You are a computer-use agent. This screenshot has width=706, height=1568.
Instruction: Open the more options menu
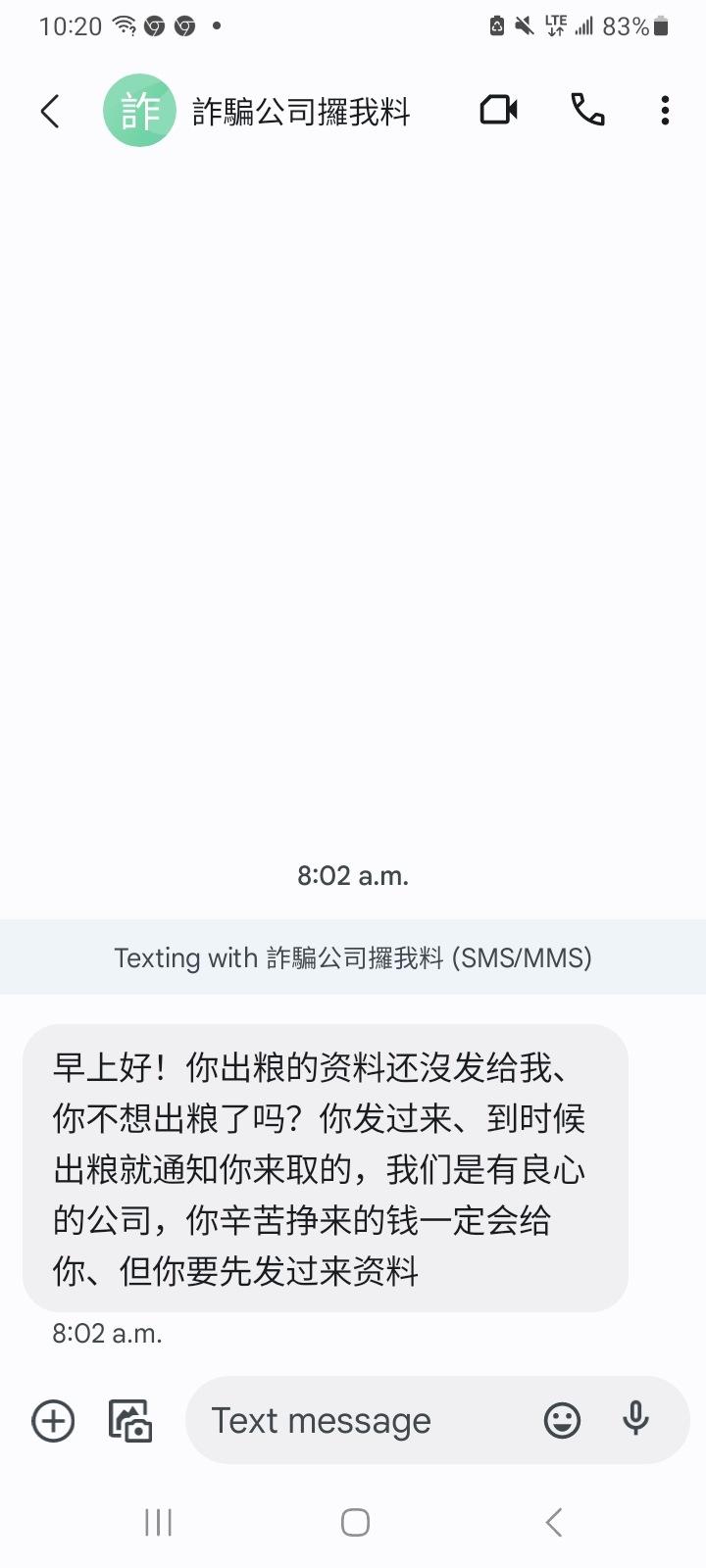pos(665,111)
